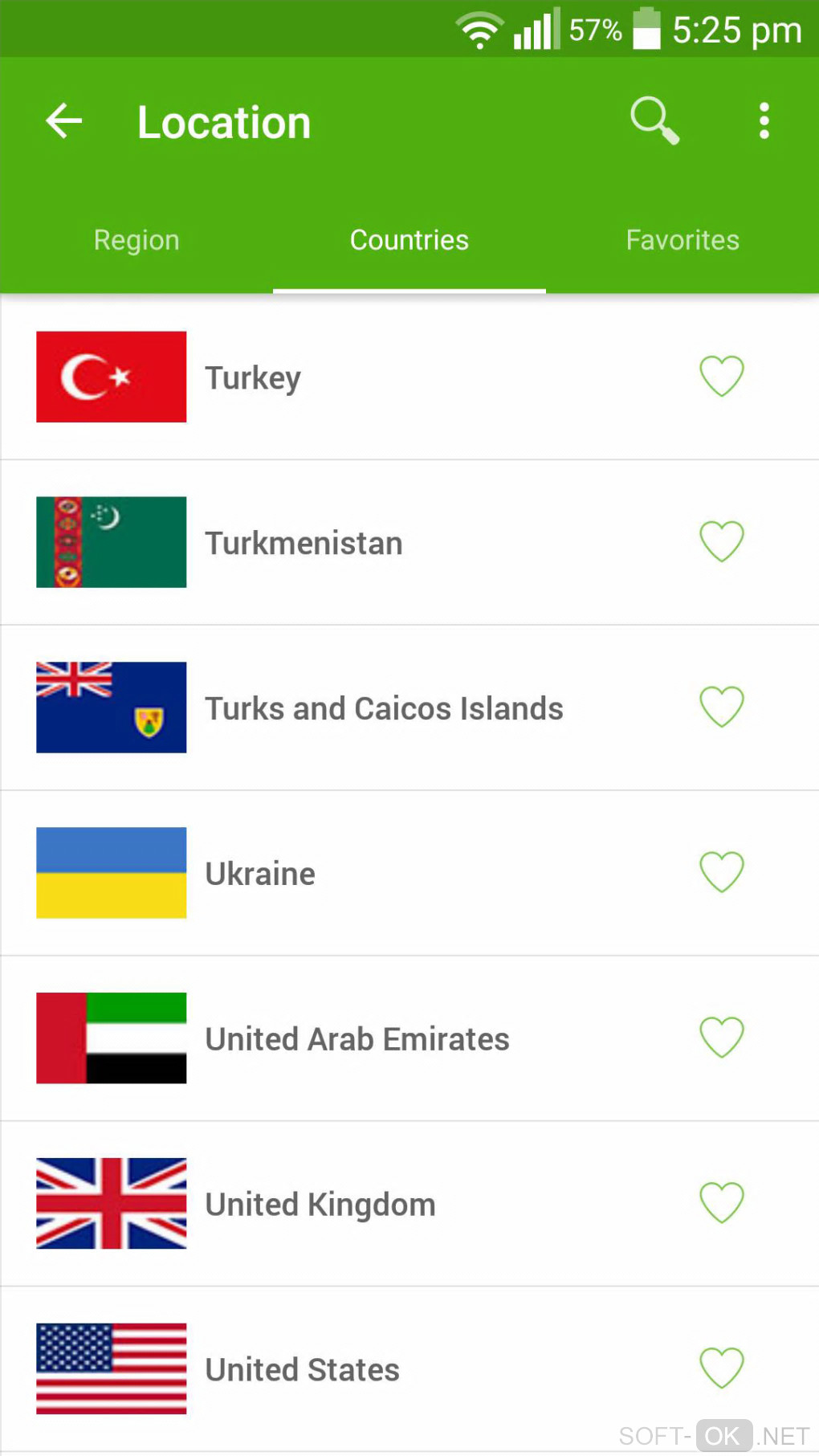
Task: Select Turks and Caicos Islands
Action: pos(384,708)
